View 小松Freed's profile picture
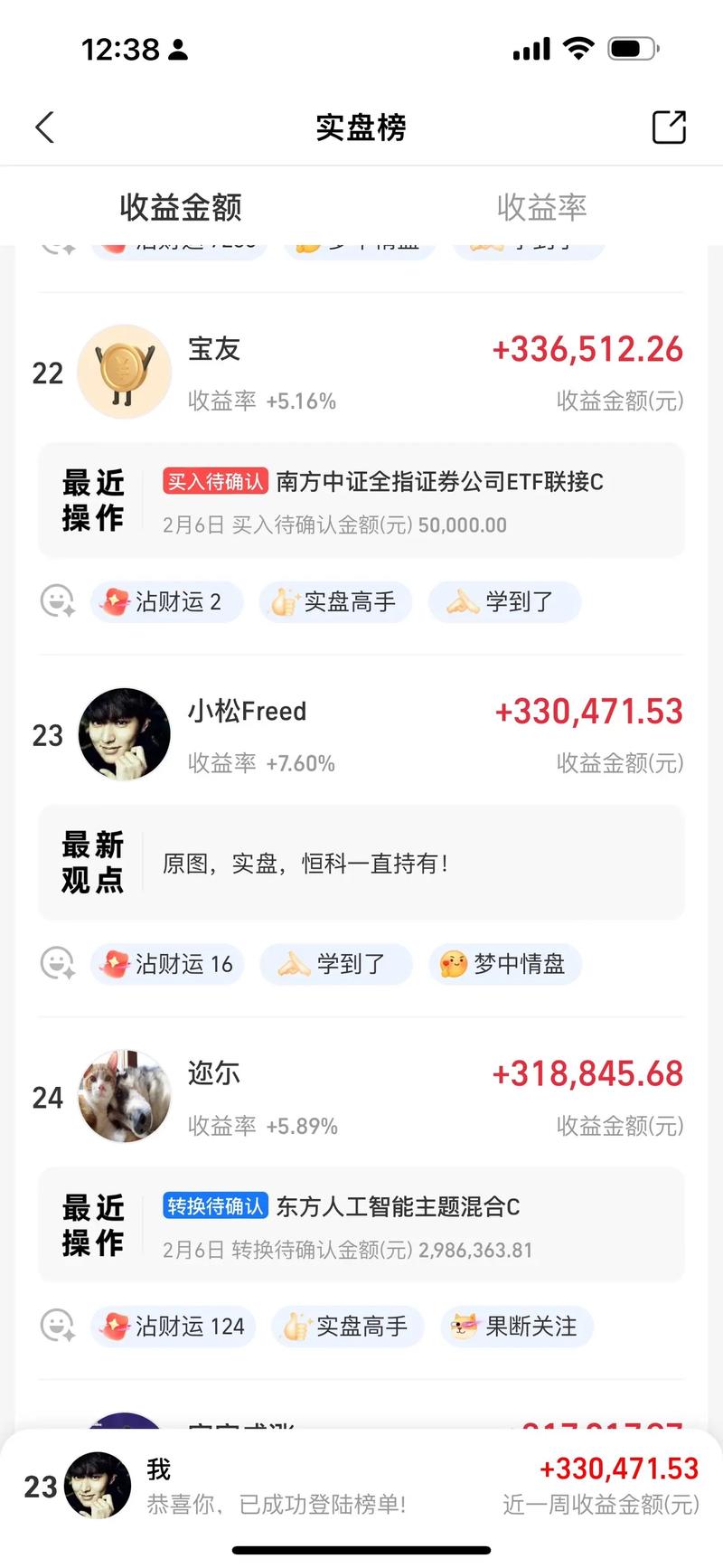 124,733
